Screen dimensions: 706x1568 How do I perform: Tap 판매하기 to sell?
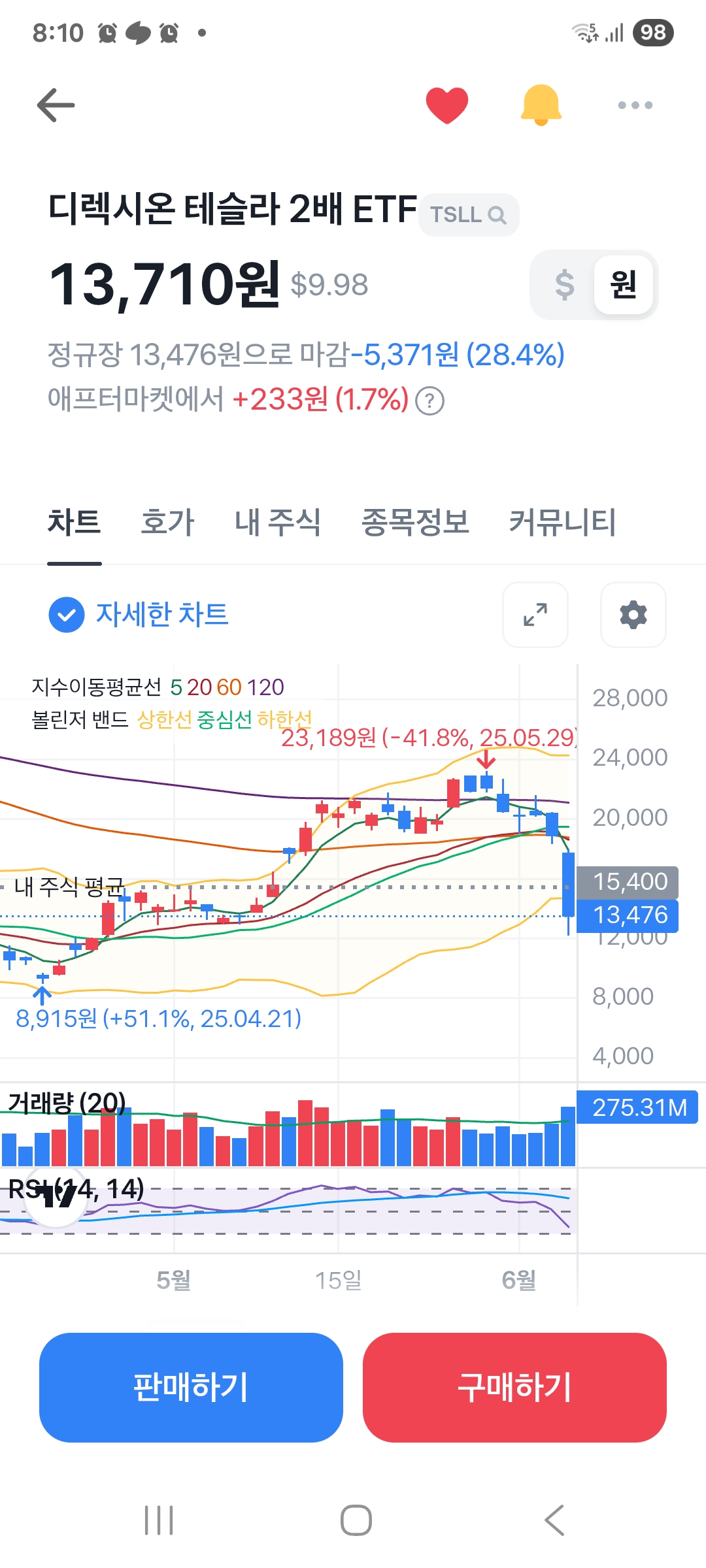[x=191, y=1388]
